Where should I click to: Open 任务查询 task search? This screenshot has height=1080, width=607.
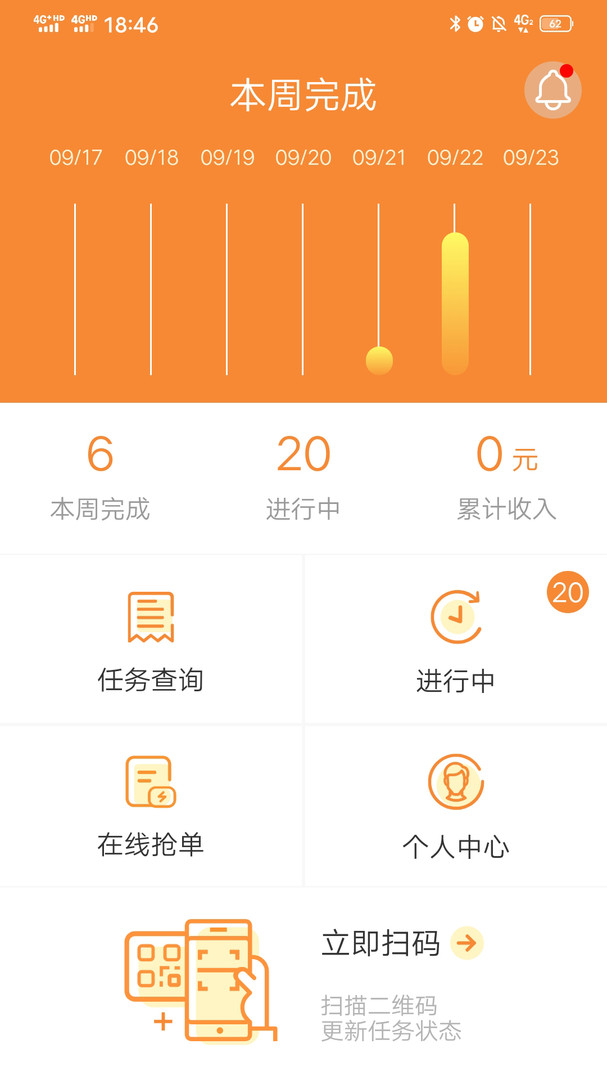[x=151, y=640]
